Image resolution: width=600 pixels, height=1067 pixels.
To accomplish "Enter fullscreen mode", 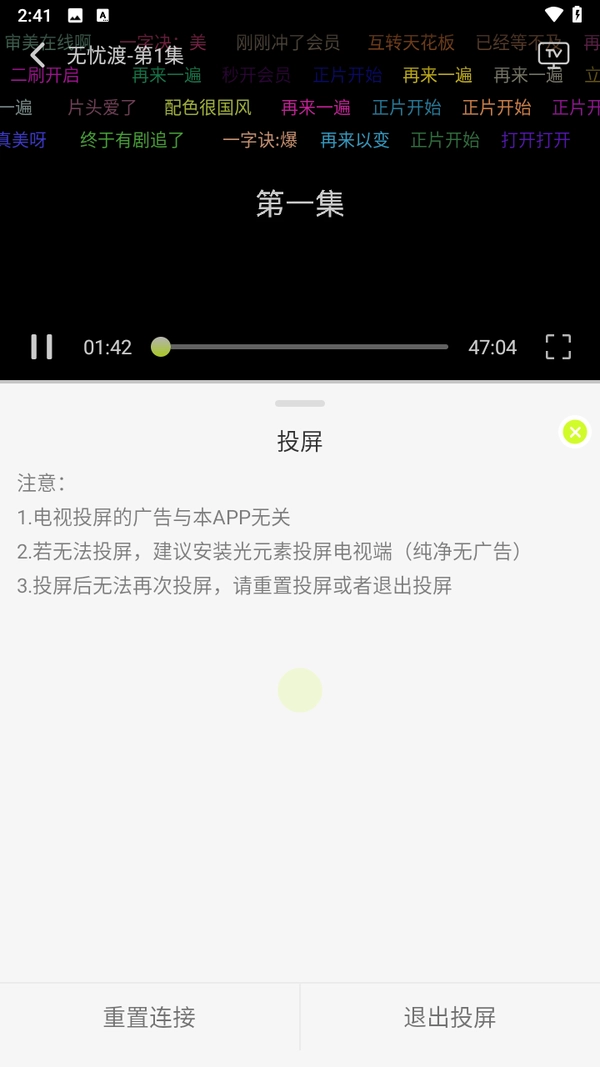I will click(558, 347).
